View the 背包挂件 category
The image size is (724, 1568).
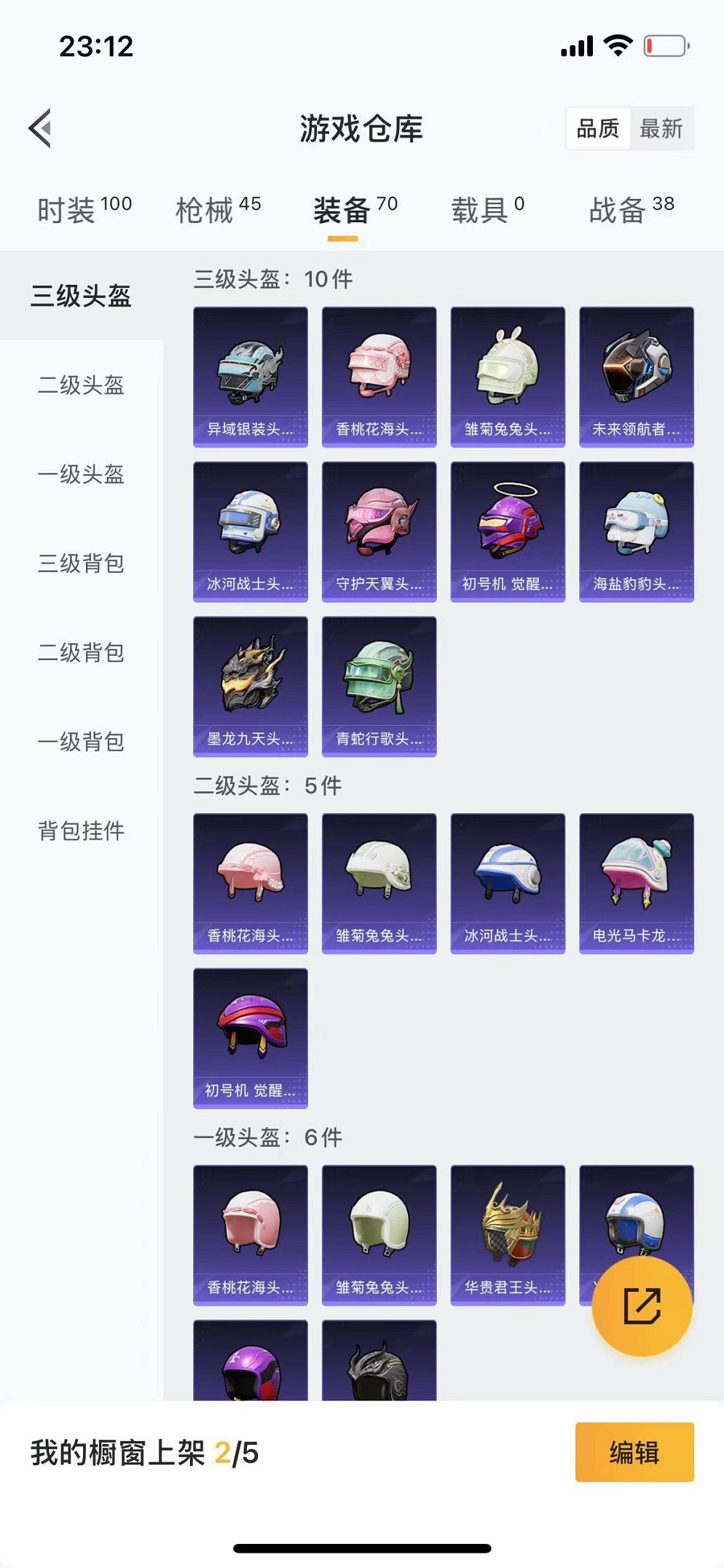[81, 831]
